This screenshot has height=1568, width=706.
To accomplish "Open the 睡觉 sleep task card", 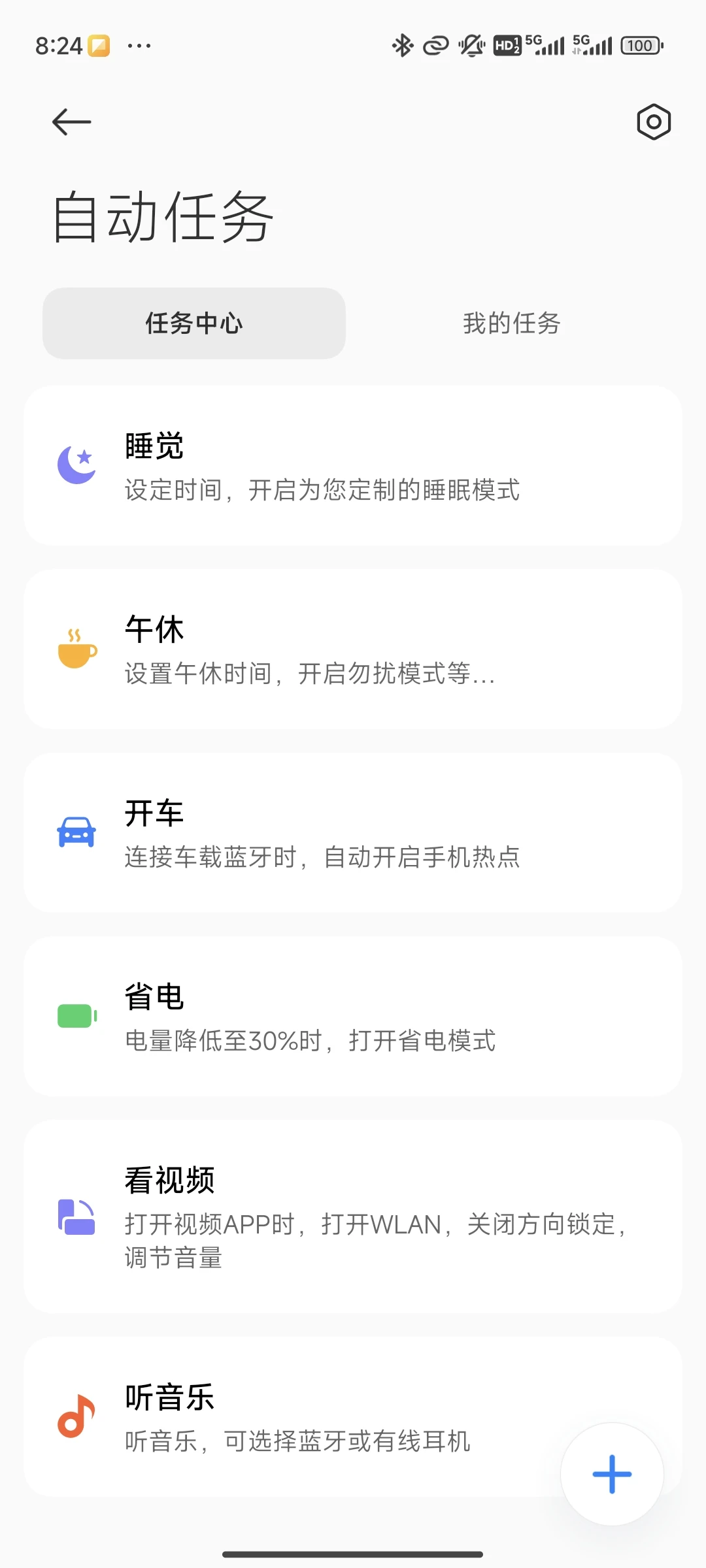I will tap(353, 466).
